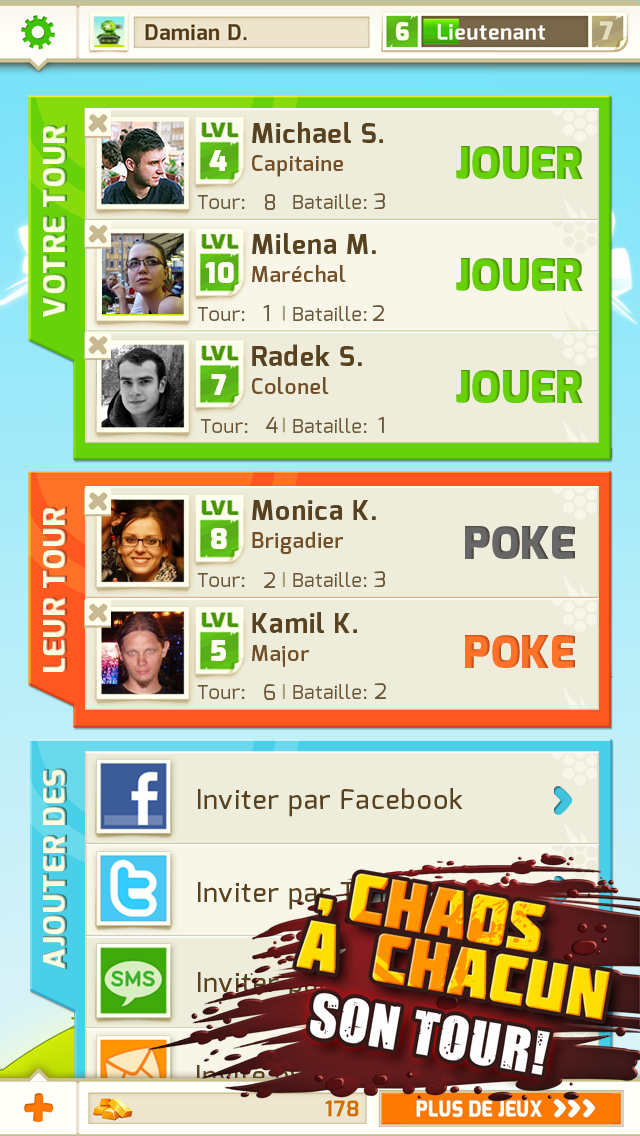Tap the orange plus button
This screenshot has height=1136, width=640.
click(38, 1108)
